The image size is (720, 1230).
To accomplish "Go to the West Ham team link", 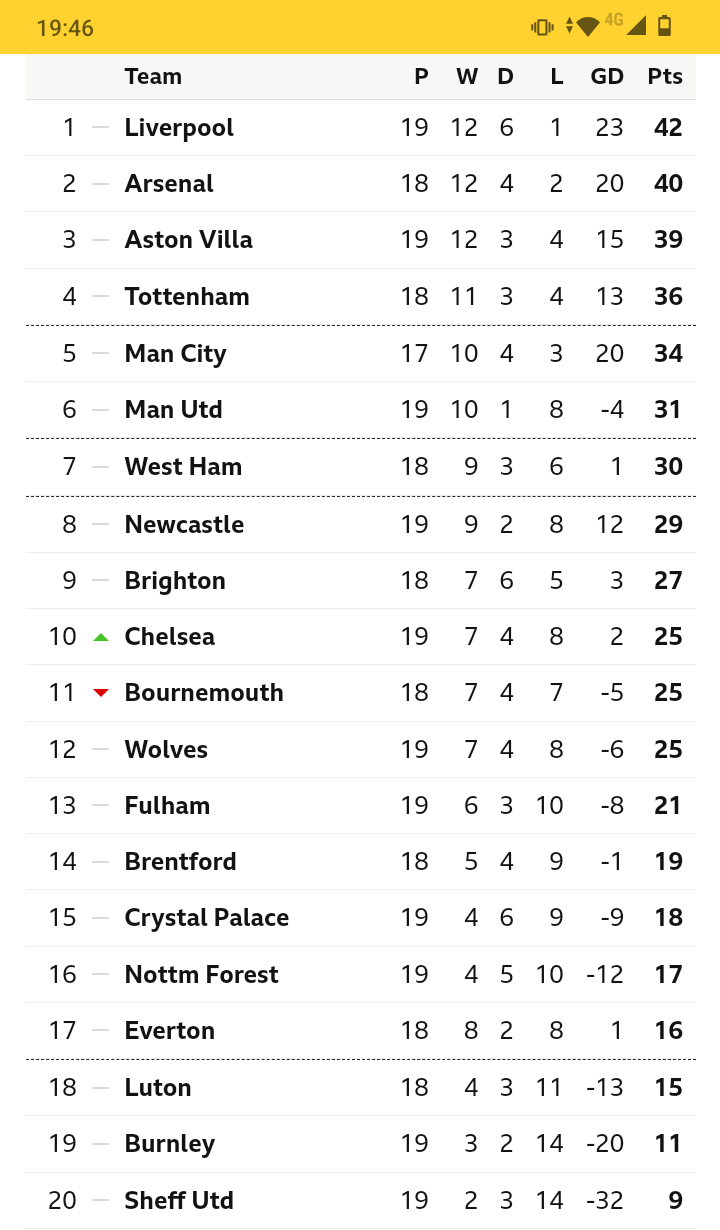I will 183,467.
